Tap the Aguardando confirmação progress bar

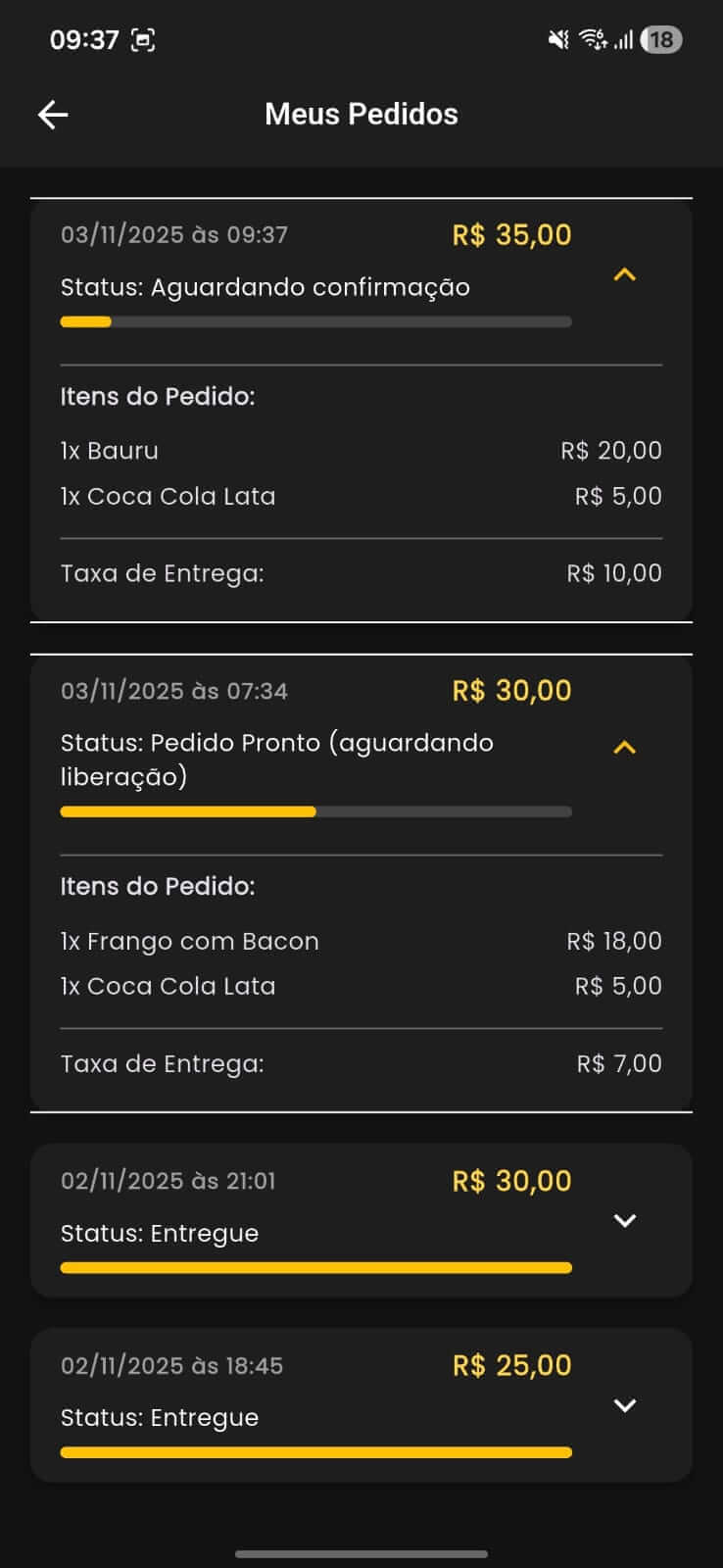click(315, 321)
